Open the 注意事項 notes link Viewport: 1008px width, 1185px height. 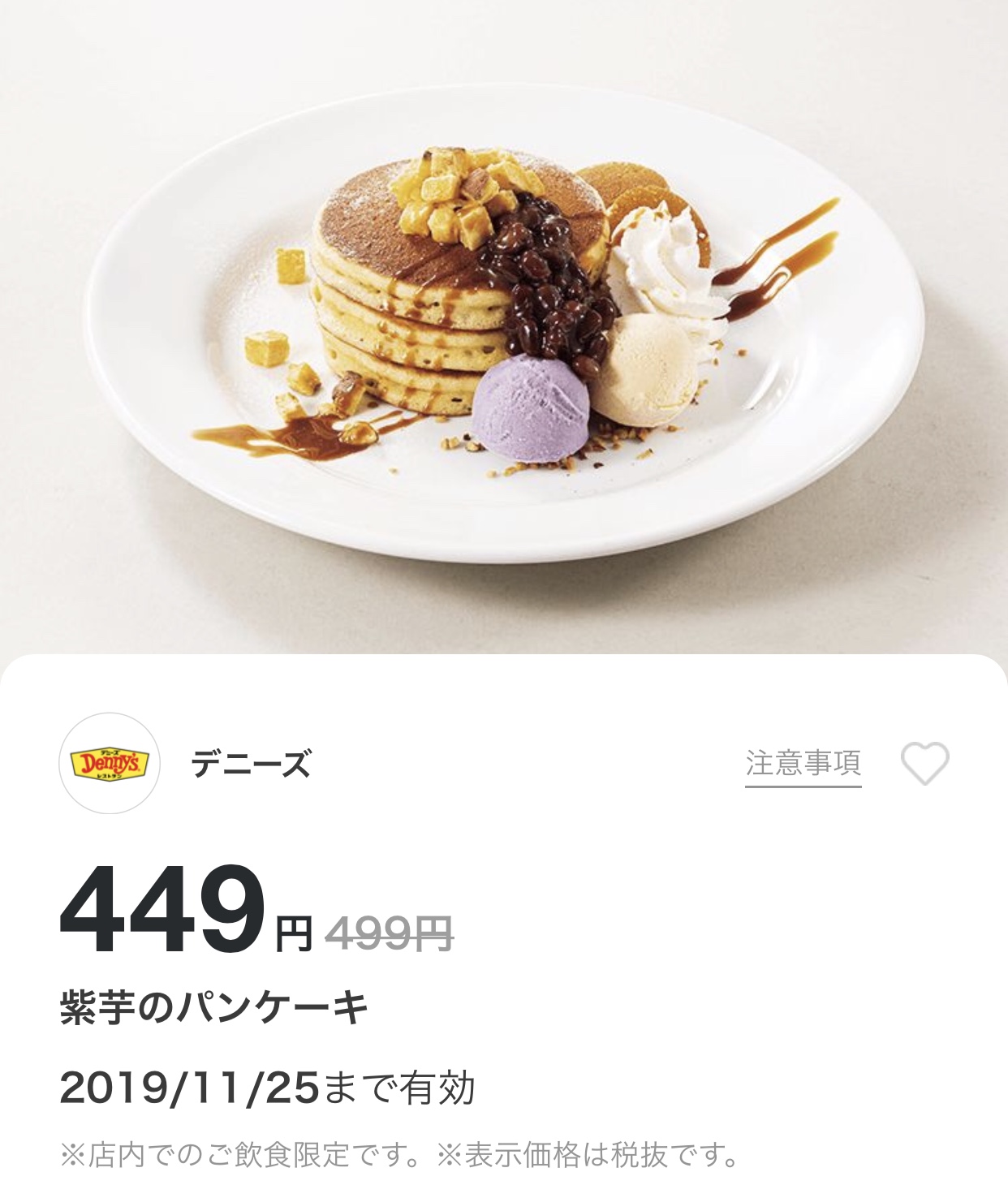coord(803,764)
